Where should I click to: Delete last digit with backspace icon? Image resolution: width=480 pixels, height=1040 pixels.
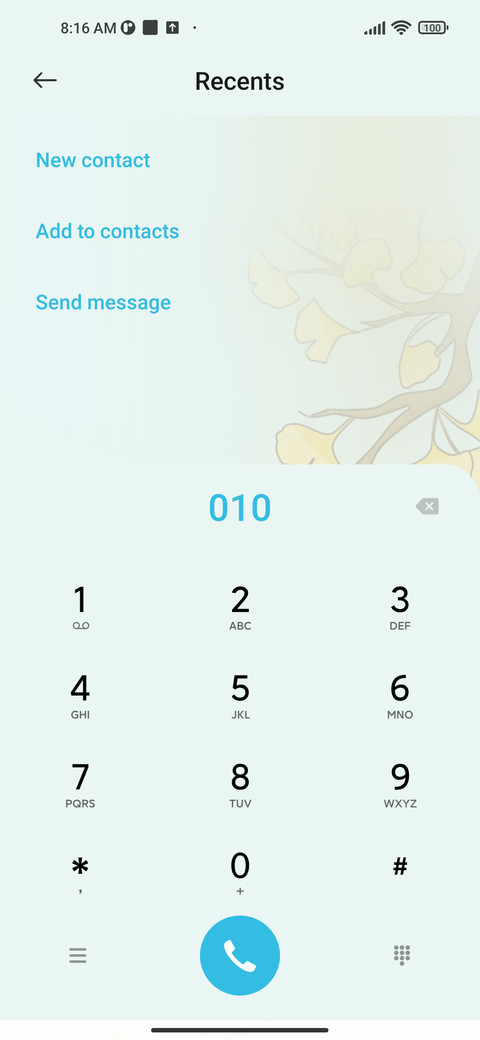(427, 507)
